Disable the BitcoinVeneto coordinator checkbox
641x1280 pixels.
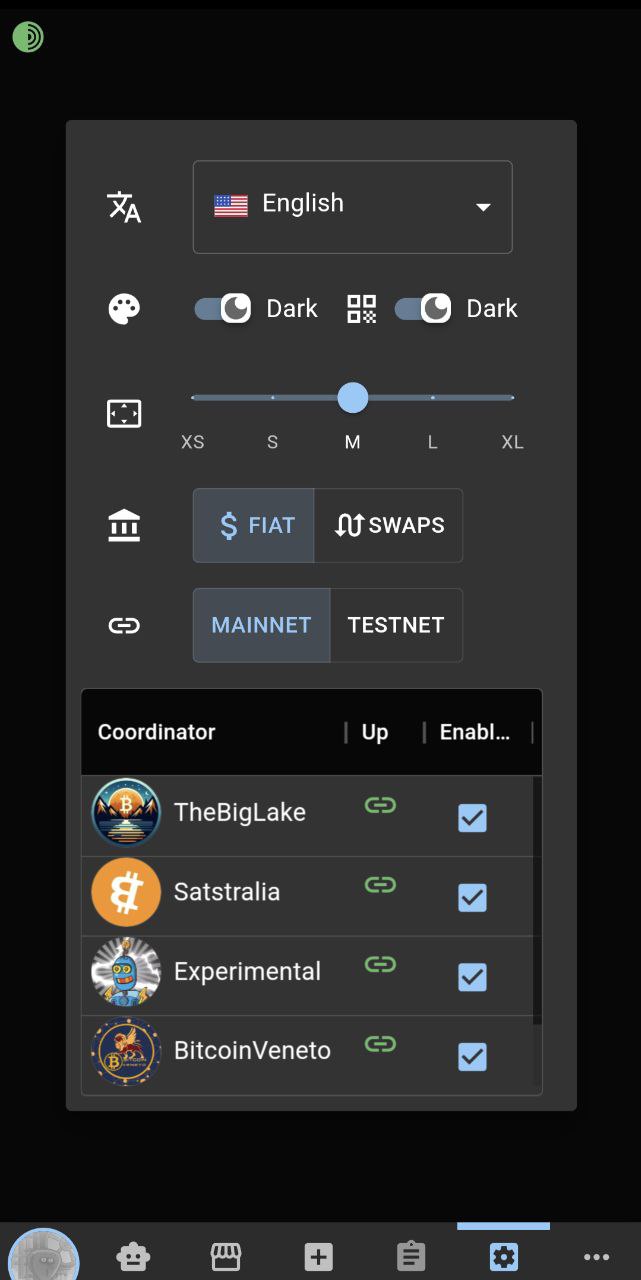coord(472,1056)
